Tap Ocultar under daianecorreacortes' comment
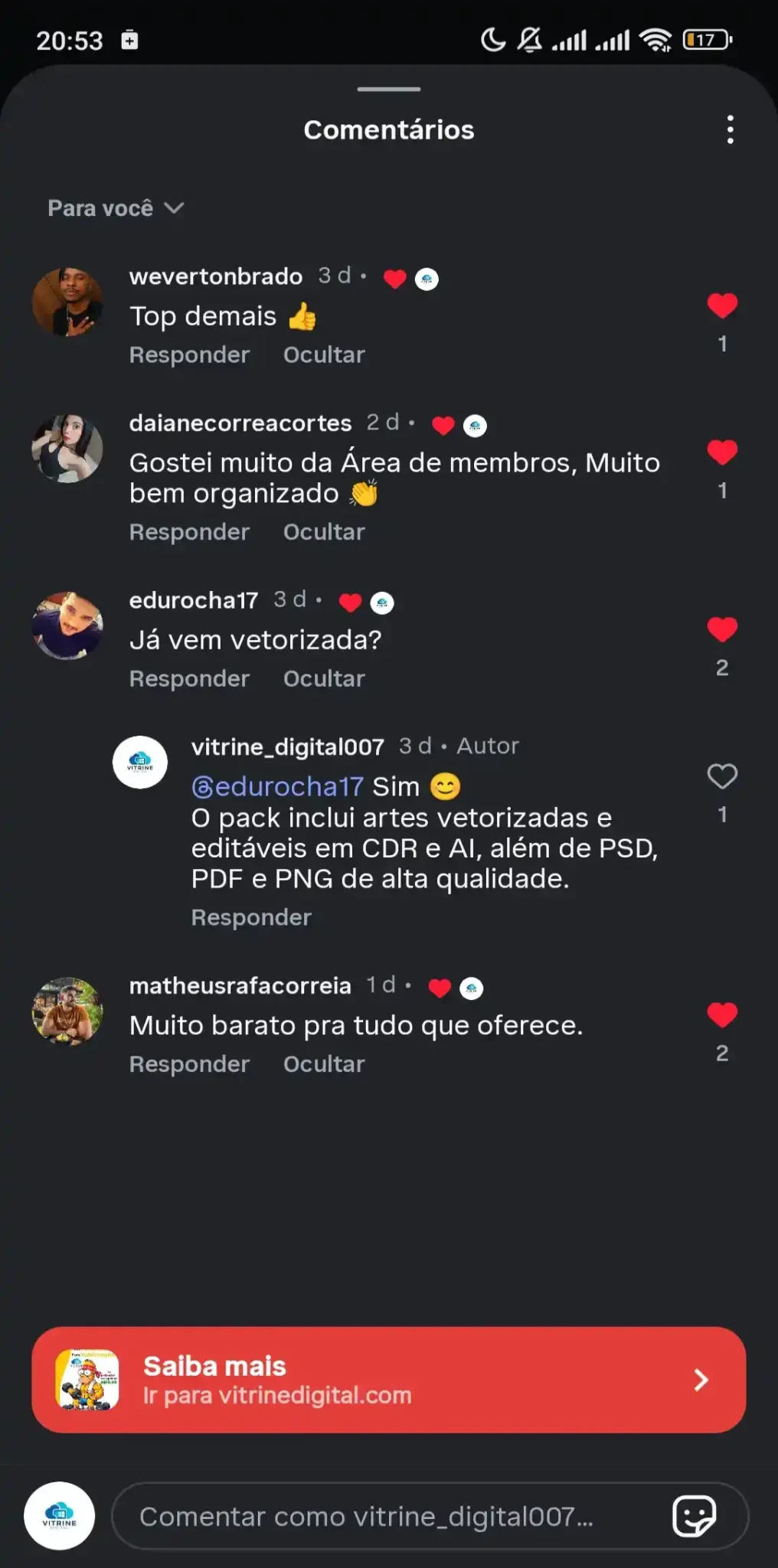 (324, 532)
